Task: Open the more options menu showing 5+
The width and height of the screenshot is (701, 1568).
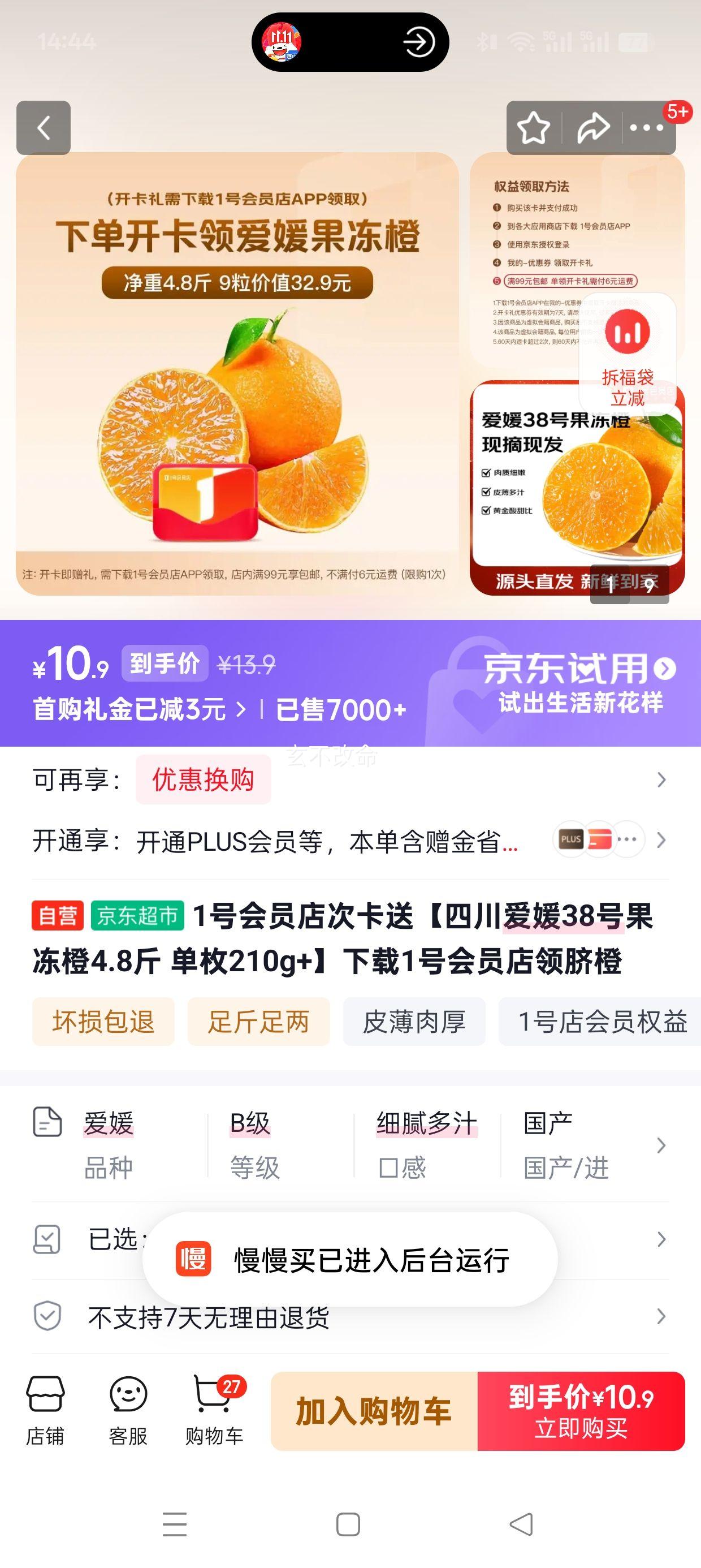Action: pyautogui.click(x=647, y=128)
